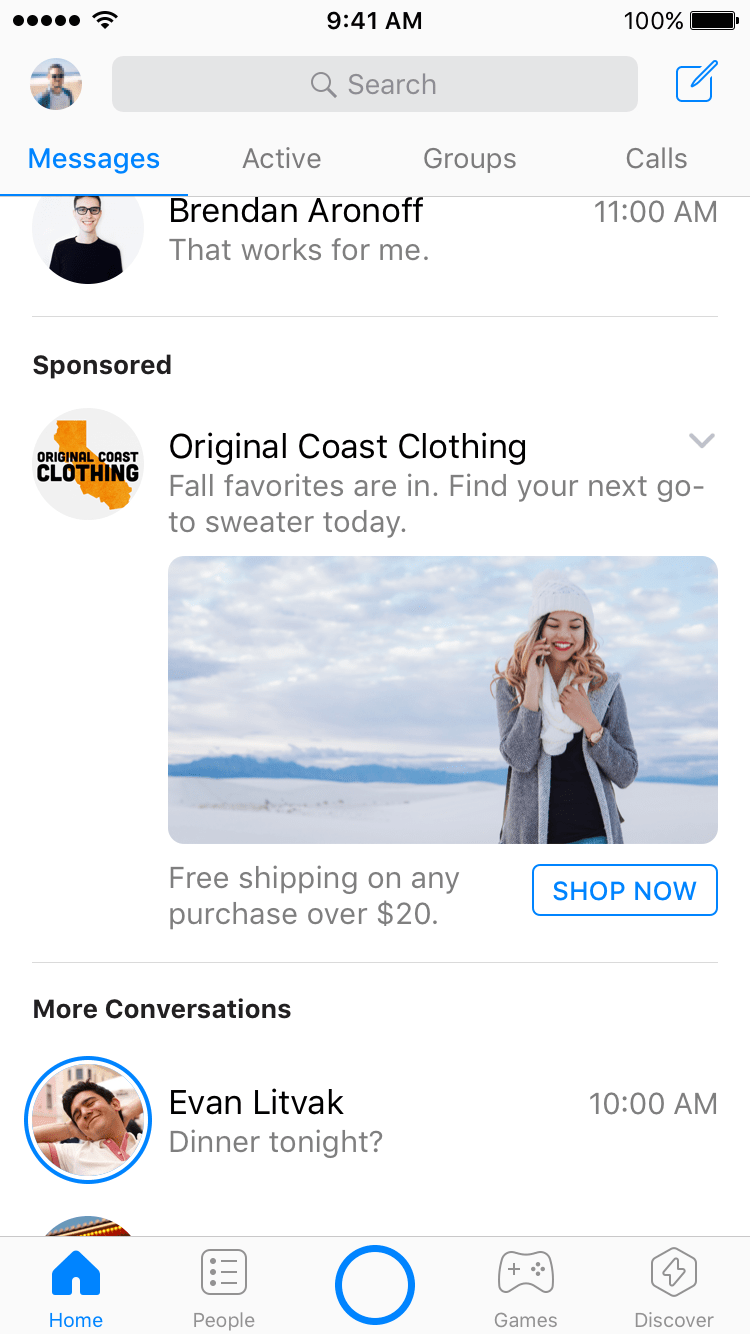Select the Messages tab
Image resolution: width=750 pixels, height=1334 pixels.
(x=94, y=159)
